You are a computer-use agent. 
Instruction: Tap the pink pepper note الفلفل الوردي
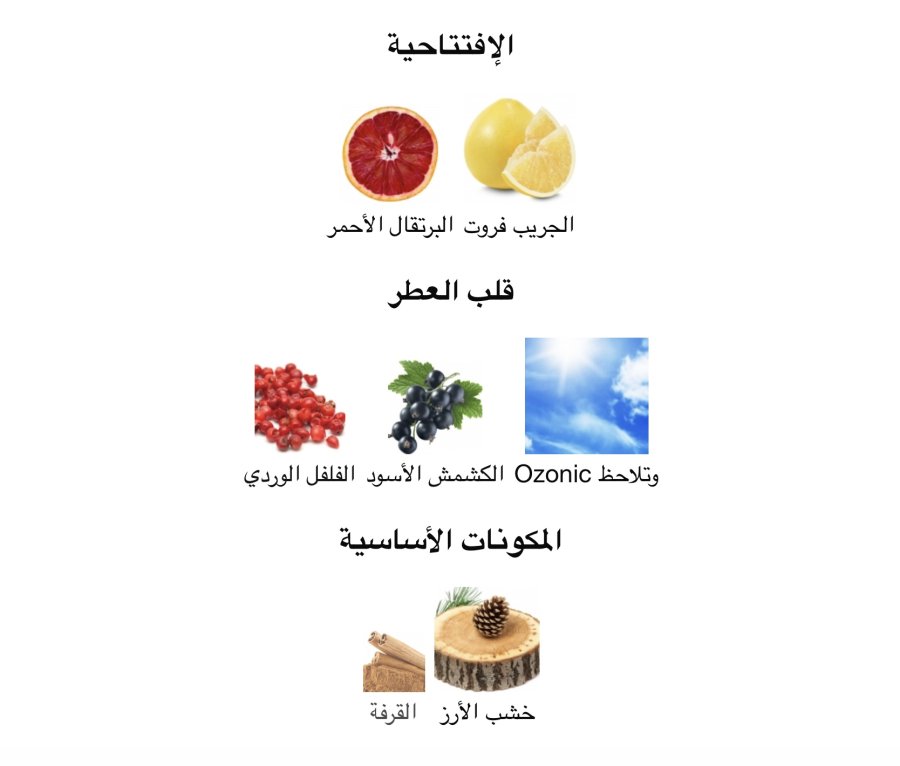click(299, 408)
